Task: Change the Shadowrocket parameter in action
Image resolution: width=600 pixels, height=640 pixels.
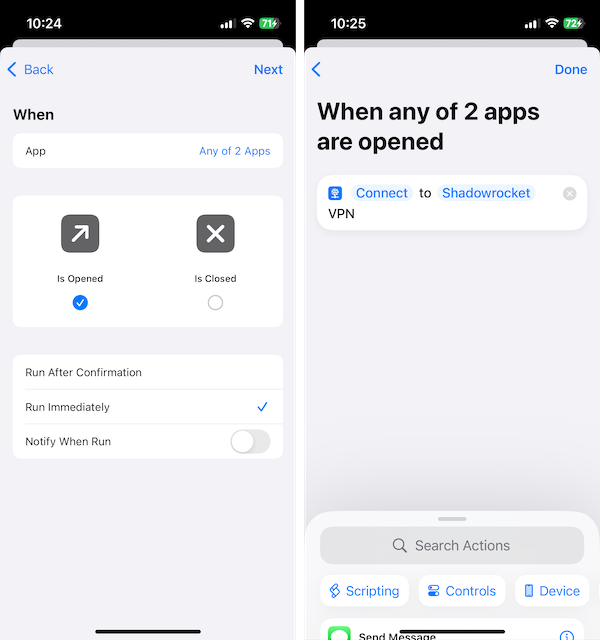Action: (486, 193)
